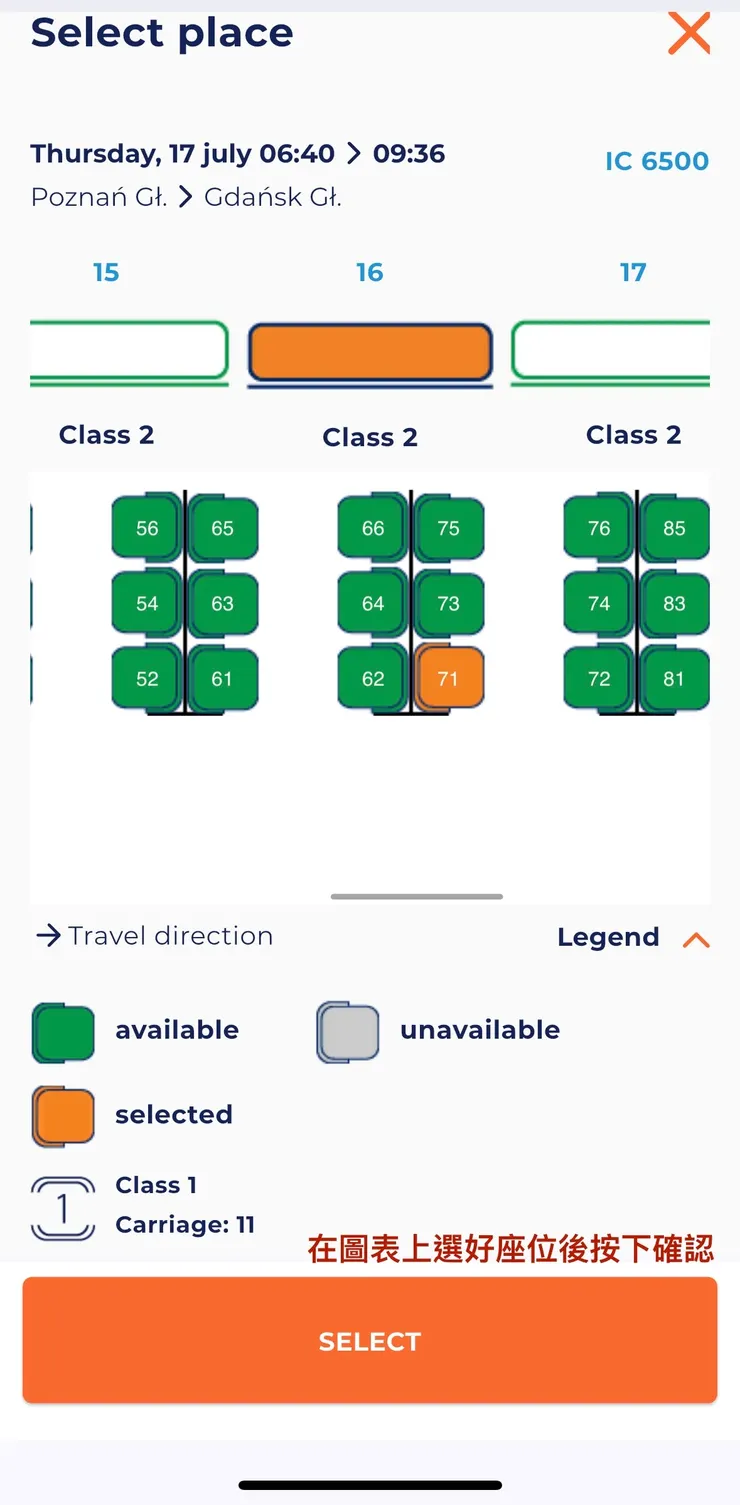Pick seat 73

(x=448, y=603)
